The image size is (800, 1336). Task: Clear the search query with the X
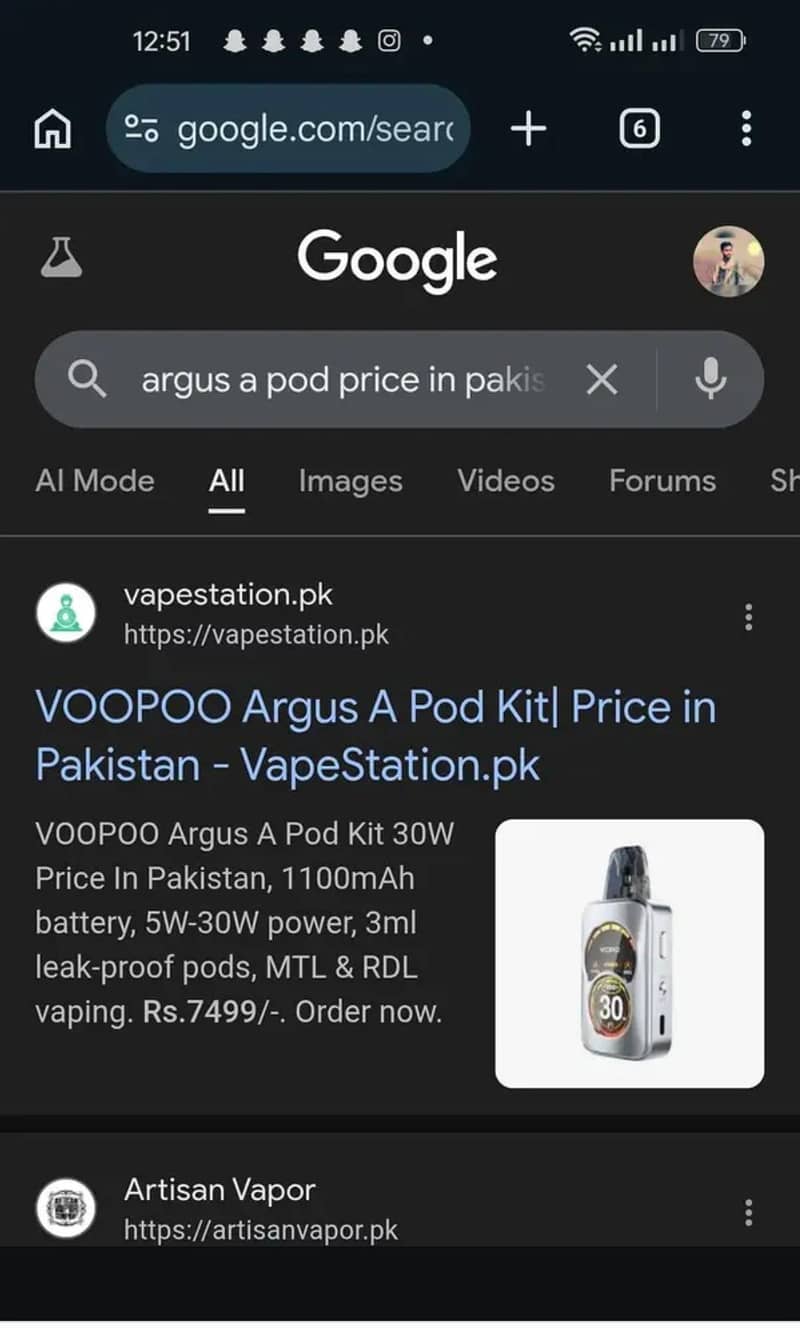[602, 379]
